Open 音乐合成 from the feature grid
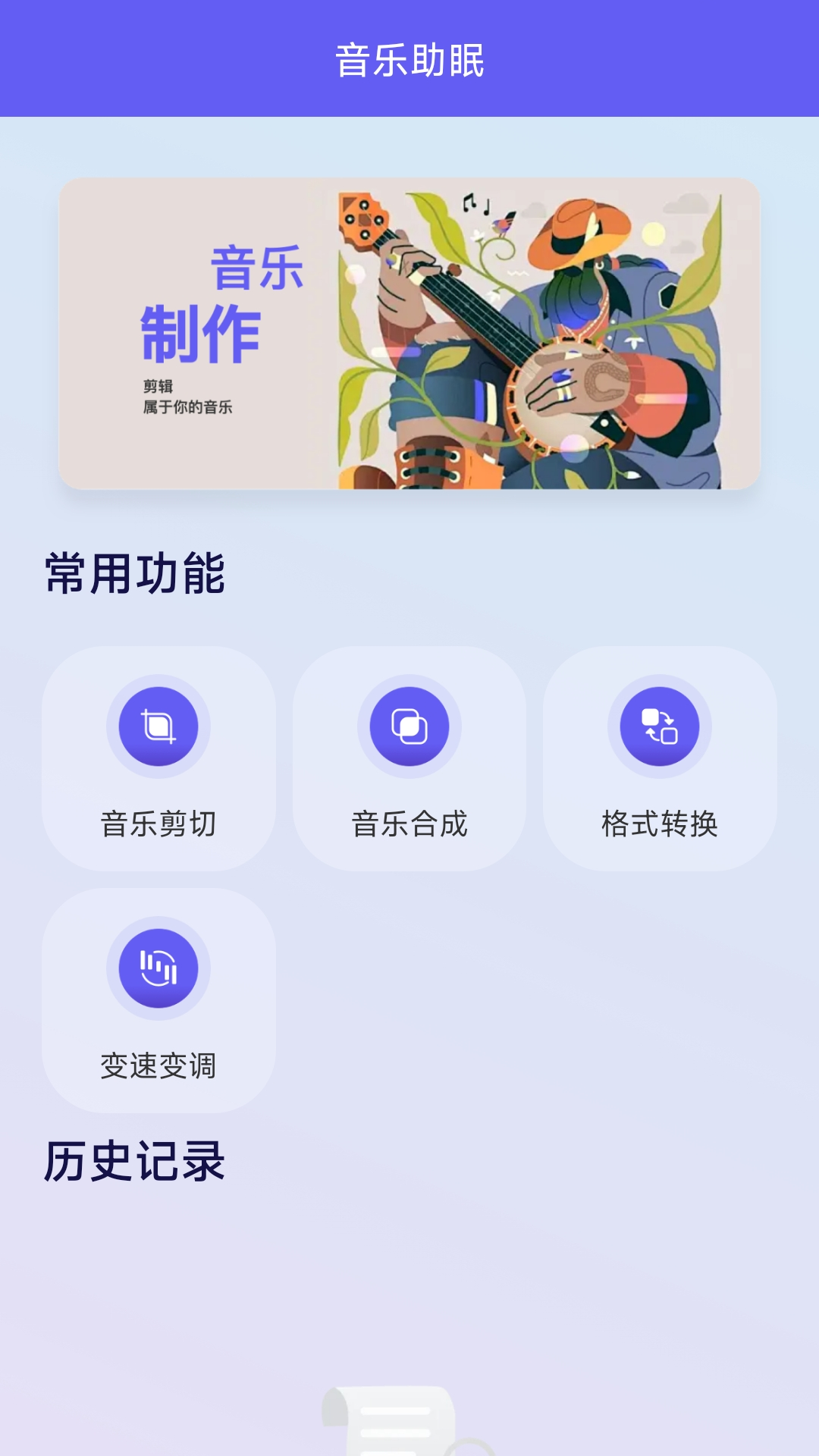819x1456 pixels. (409, 758)
